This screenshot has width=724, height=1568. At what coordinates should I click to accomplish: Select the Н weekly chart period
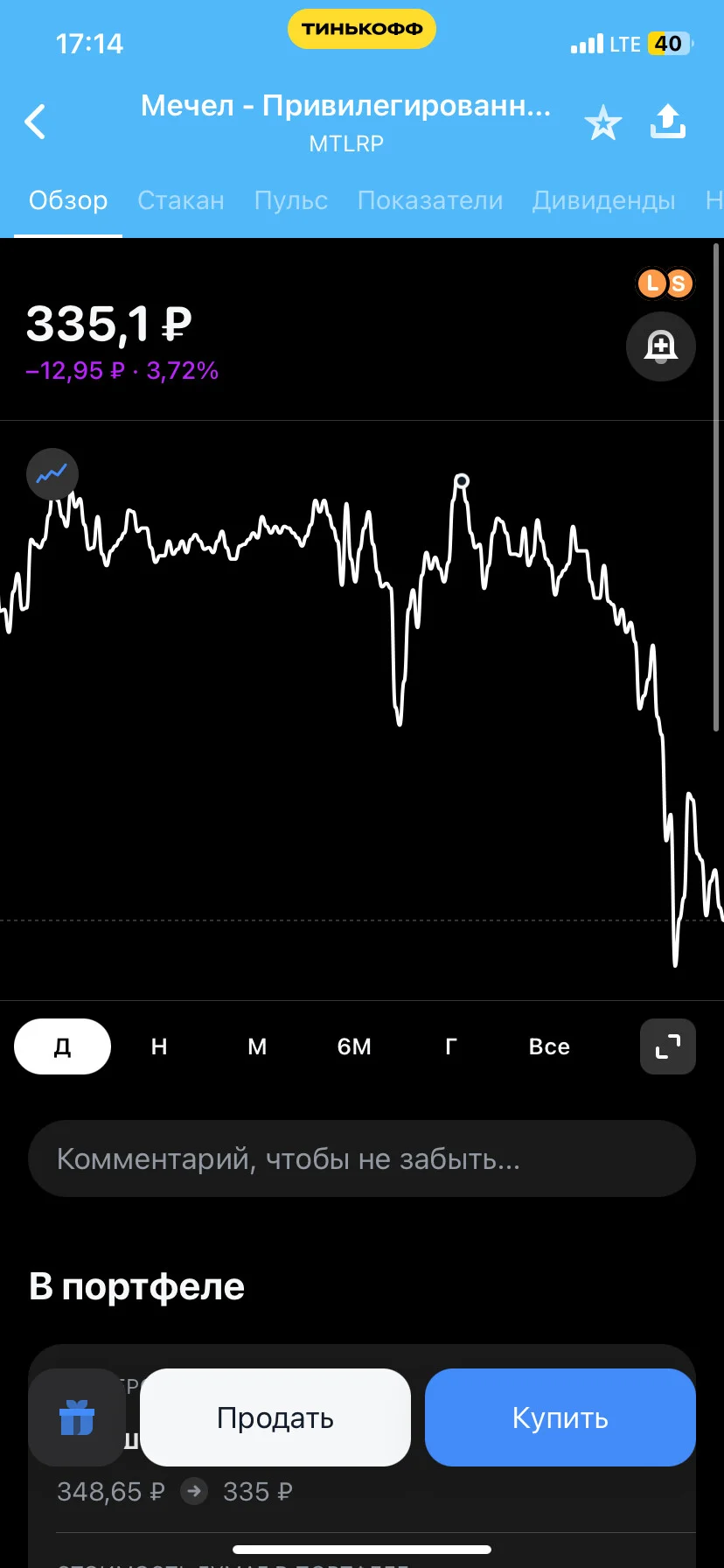(159, 1046)
